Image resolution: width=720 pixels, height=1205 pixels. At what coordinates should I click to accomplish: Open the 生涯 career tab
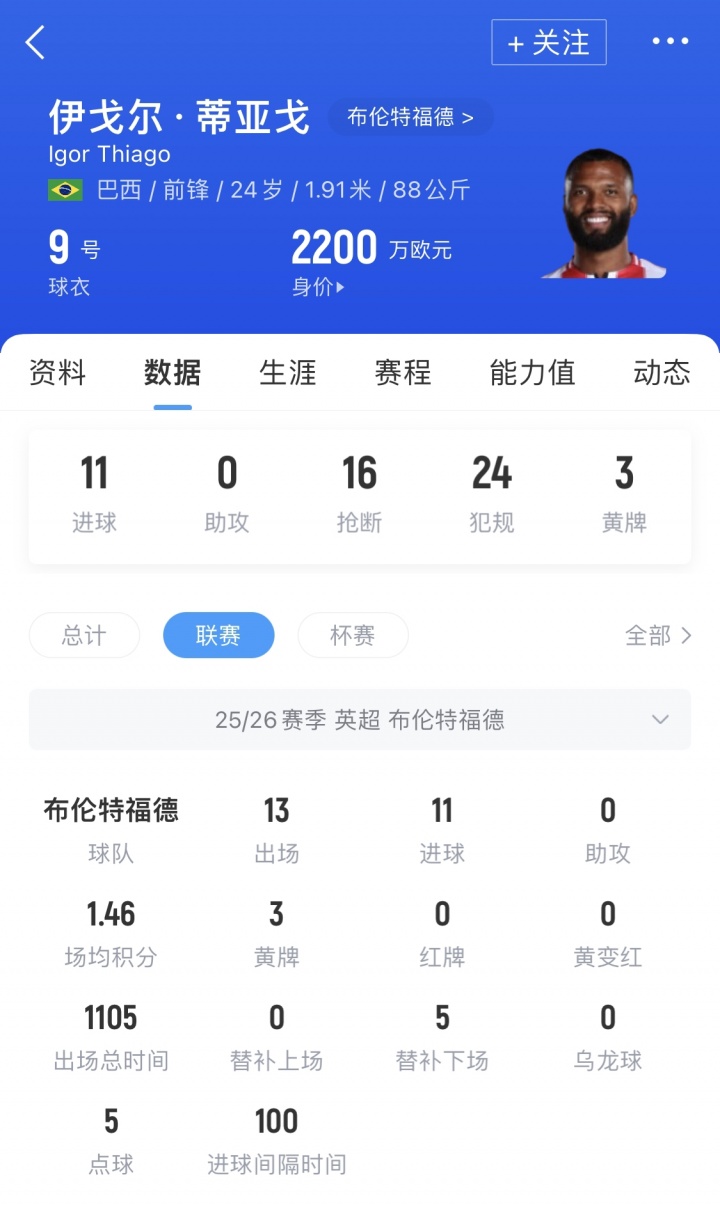point(288,373)
